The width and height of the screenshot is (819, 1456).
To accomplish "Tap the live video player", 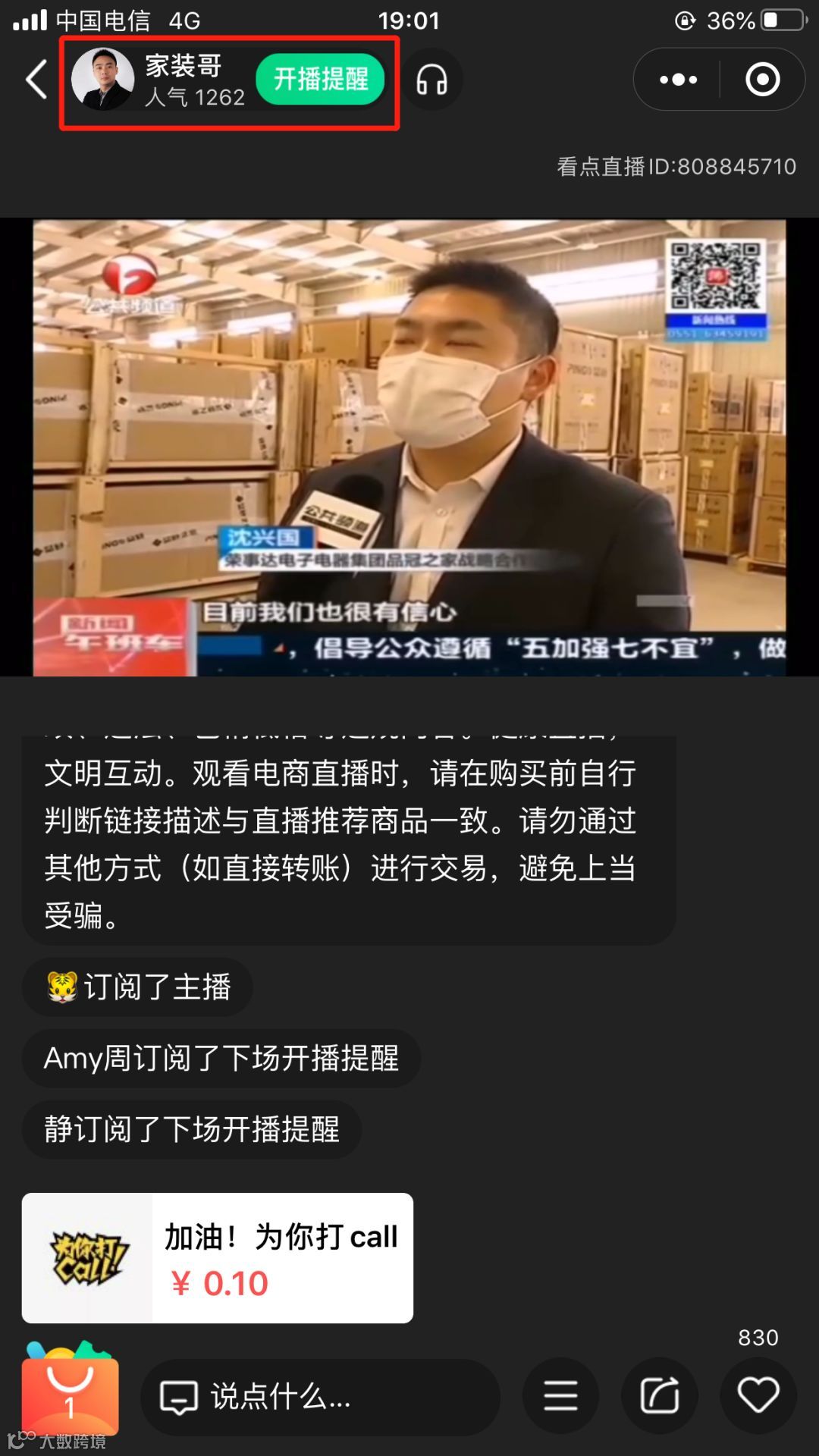I will [409, 447].
